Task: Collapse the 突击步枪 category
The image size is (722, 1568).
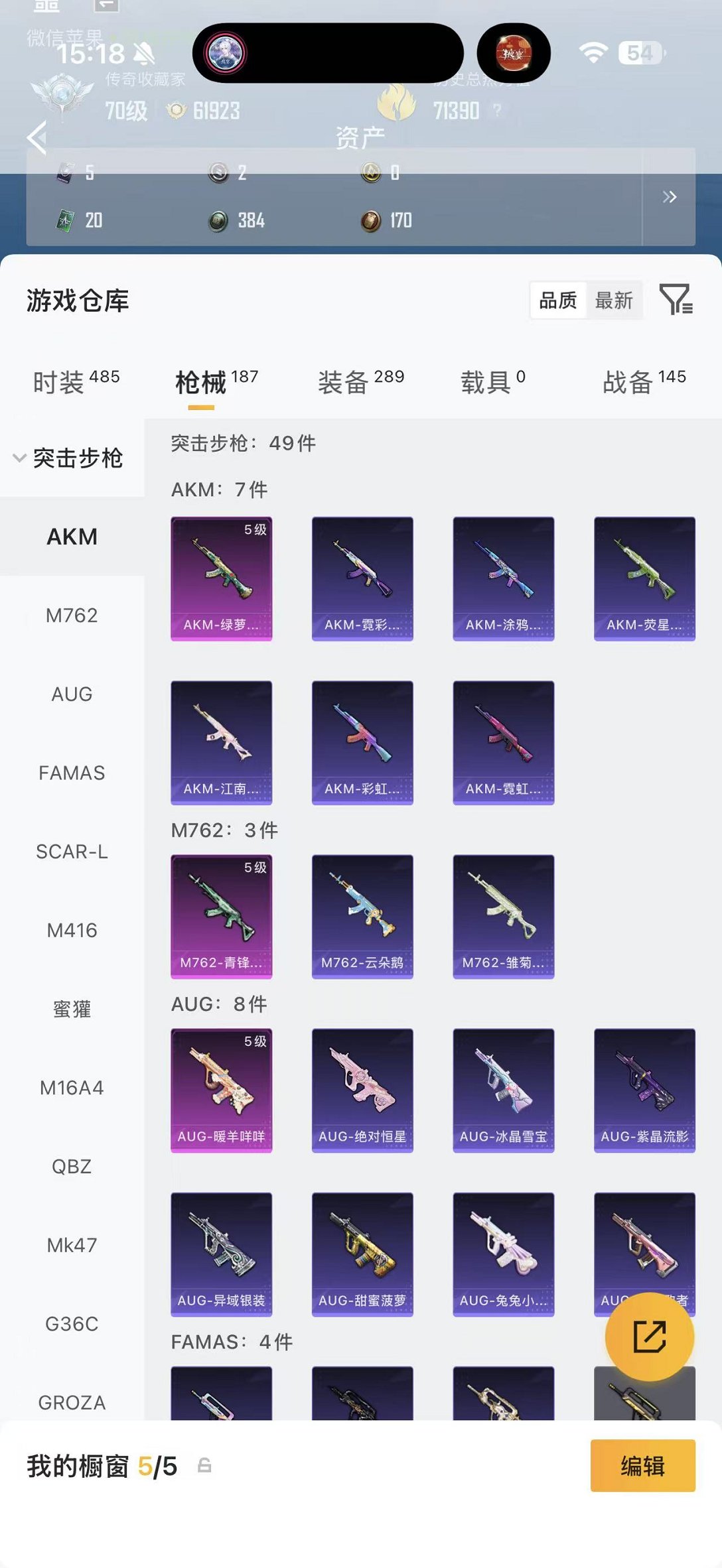Action: (x=68, y=458)
